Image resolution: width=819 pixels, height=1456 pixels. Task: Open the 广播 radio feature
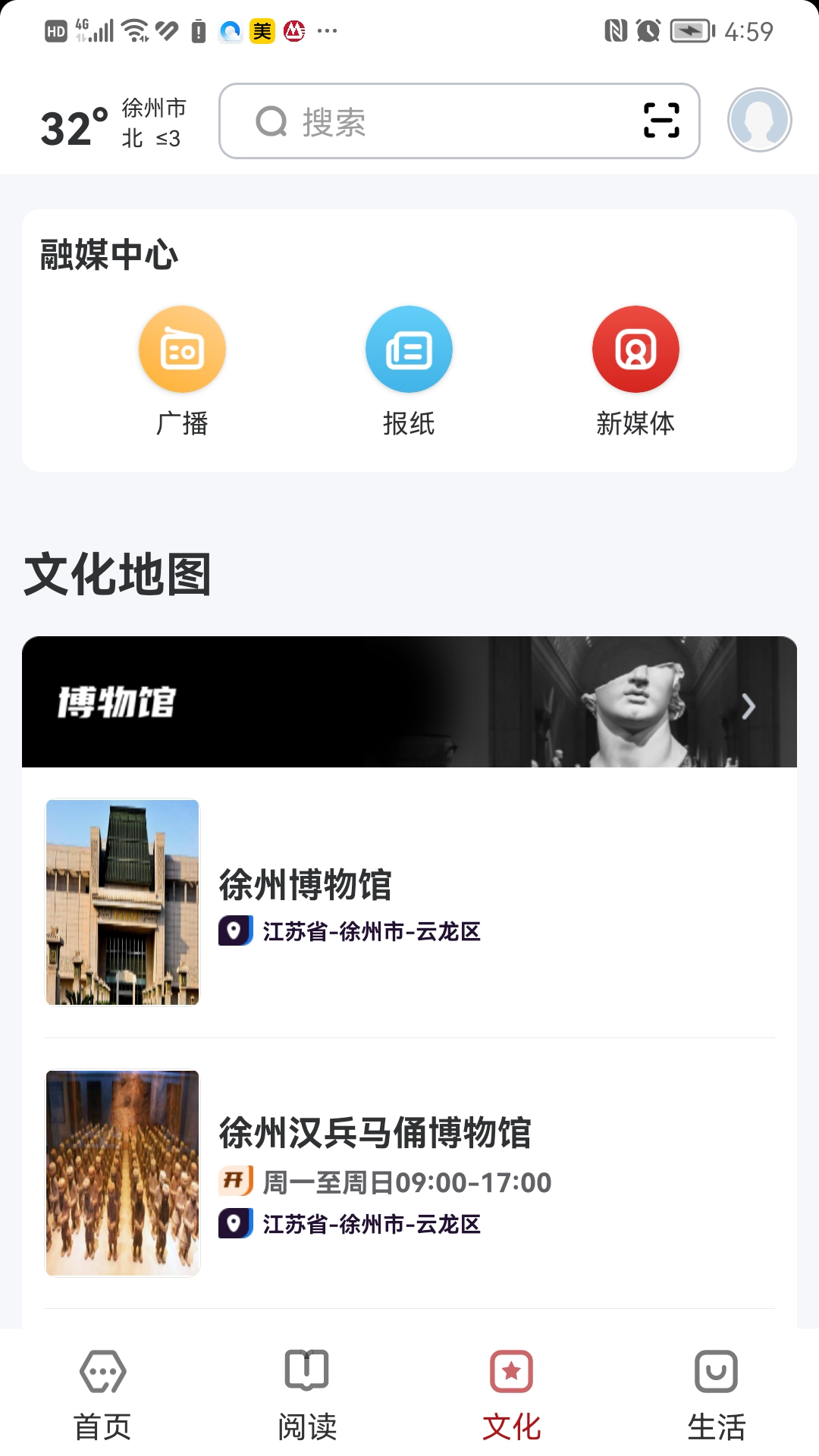click(x=181, y=349)
